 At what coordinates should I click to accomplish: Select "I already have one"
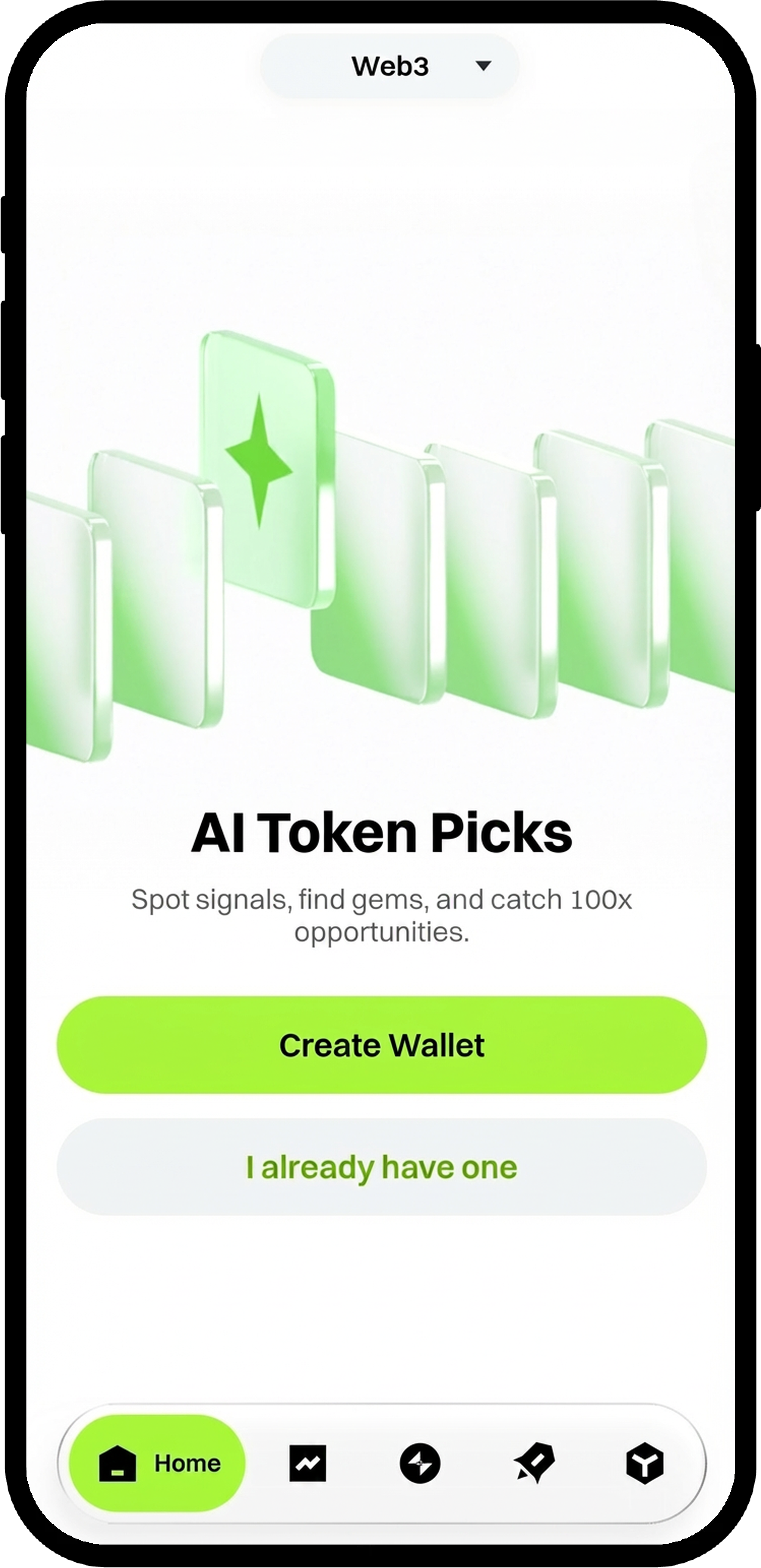tap(381, 1167)
